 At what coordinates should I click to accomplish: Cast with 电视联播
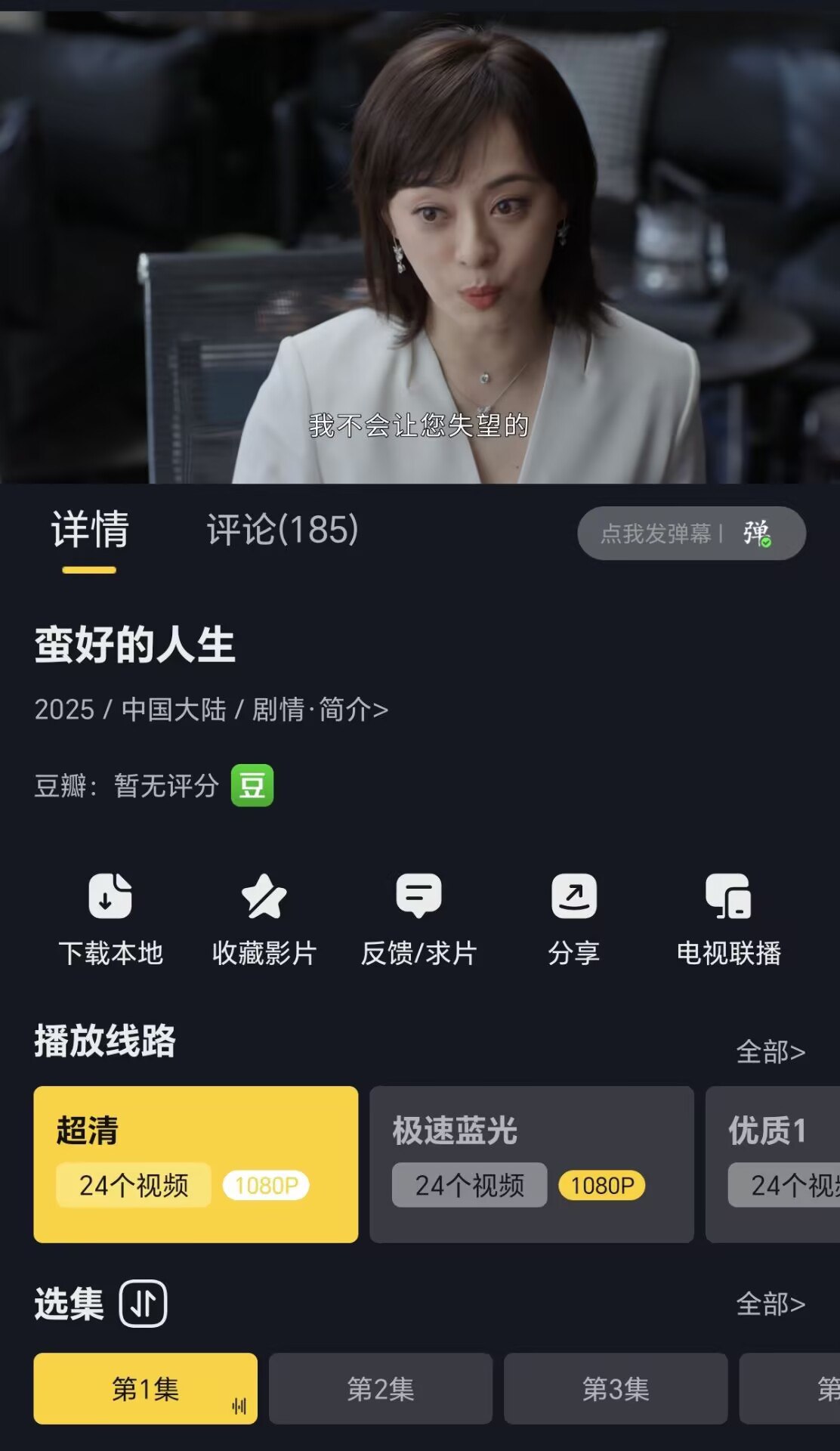tap(728, 919)
